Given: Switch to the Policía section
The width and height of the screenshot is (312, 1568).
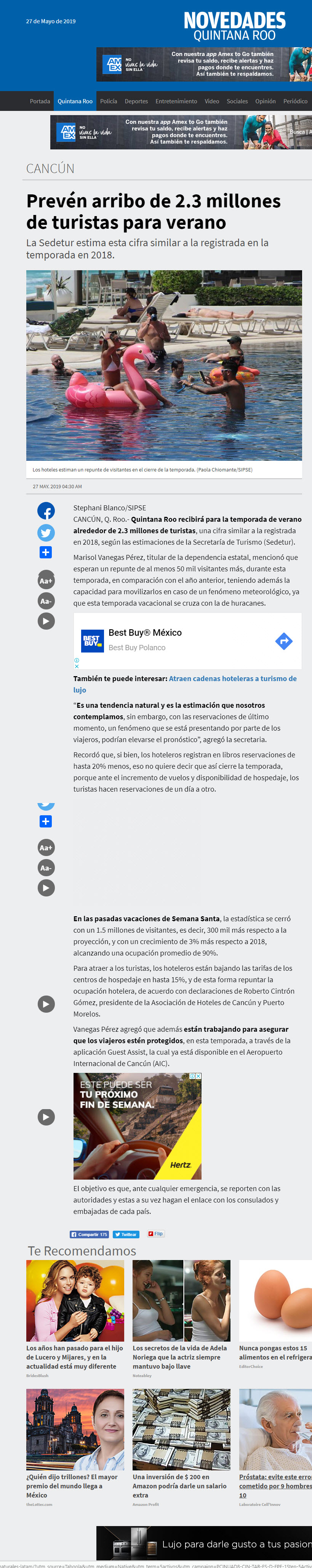Looking at the screenshot, I should (x=108, y=101).
